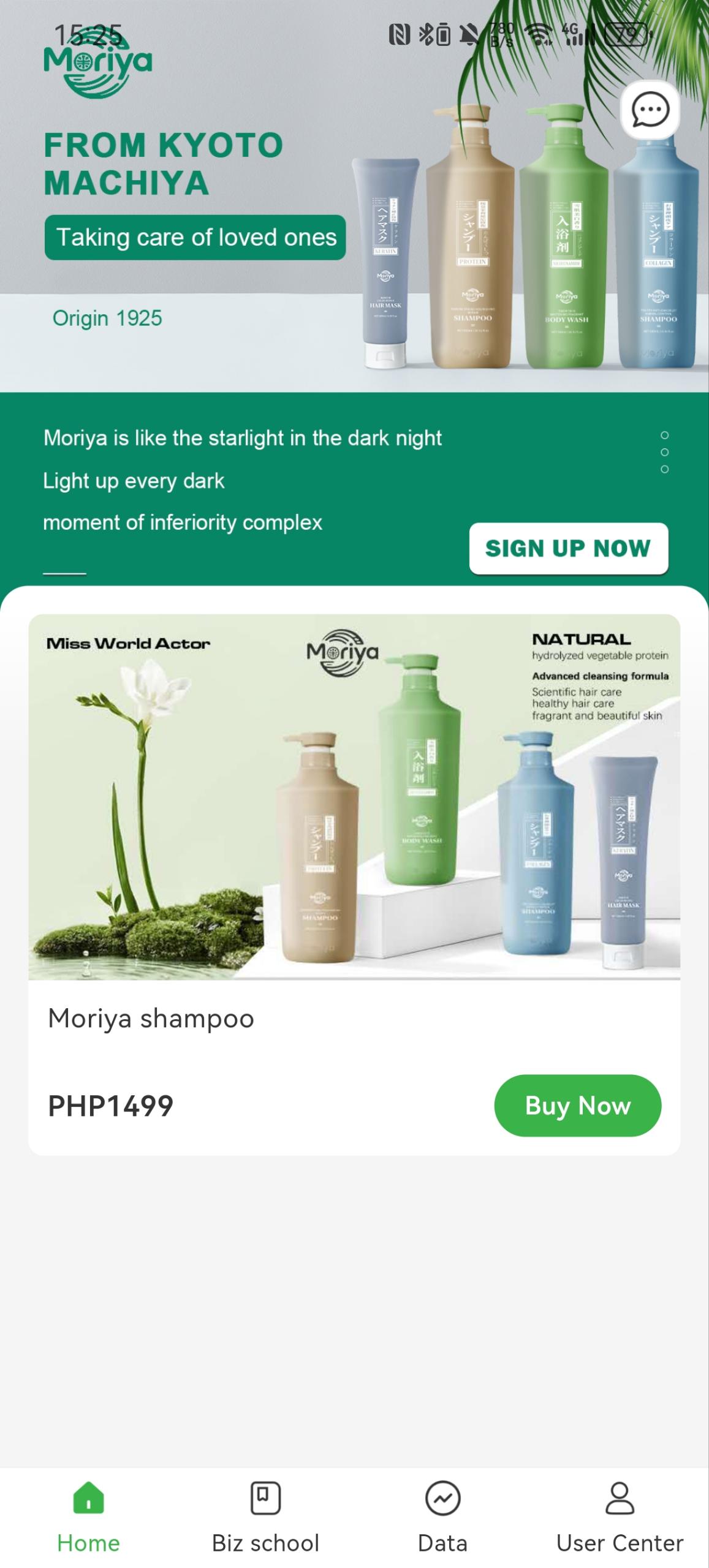The image size is (709, 1568).
Task: Switch to the User Center tab
Action: pyautogui.click(x=620, y=1517)
